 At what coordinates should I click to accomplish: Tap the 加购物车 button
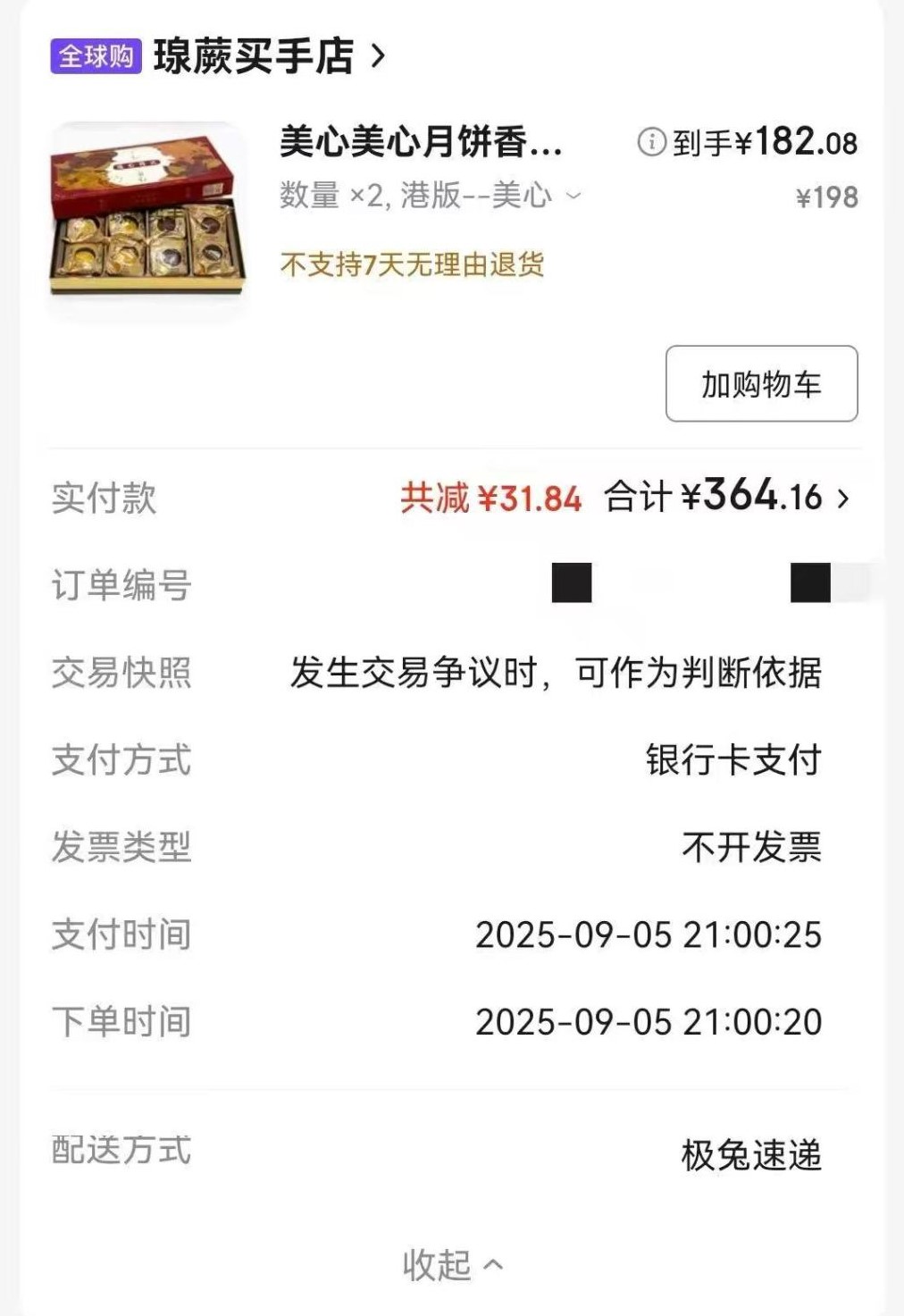(x=761, y=384)
